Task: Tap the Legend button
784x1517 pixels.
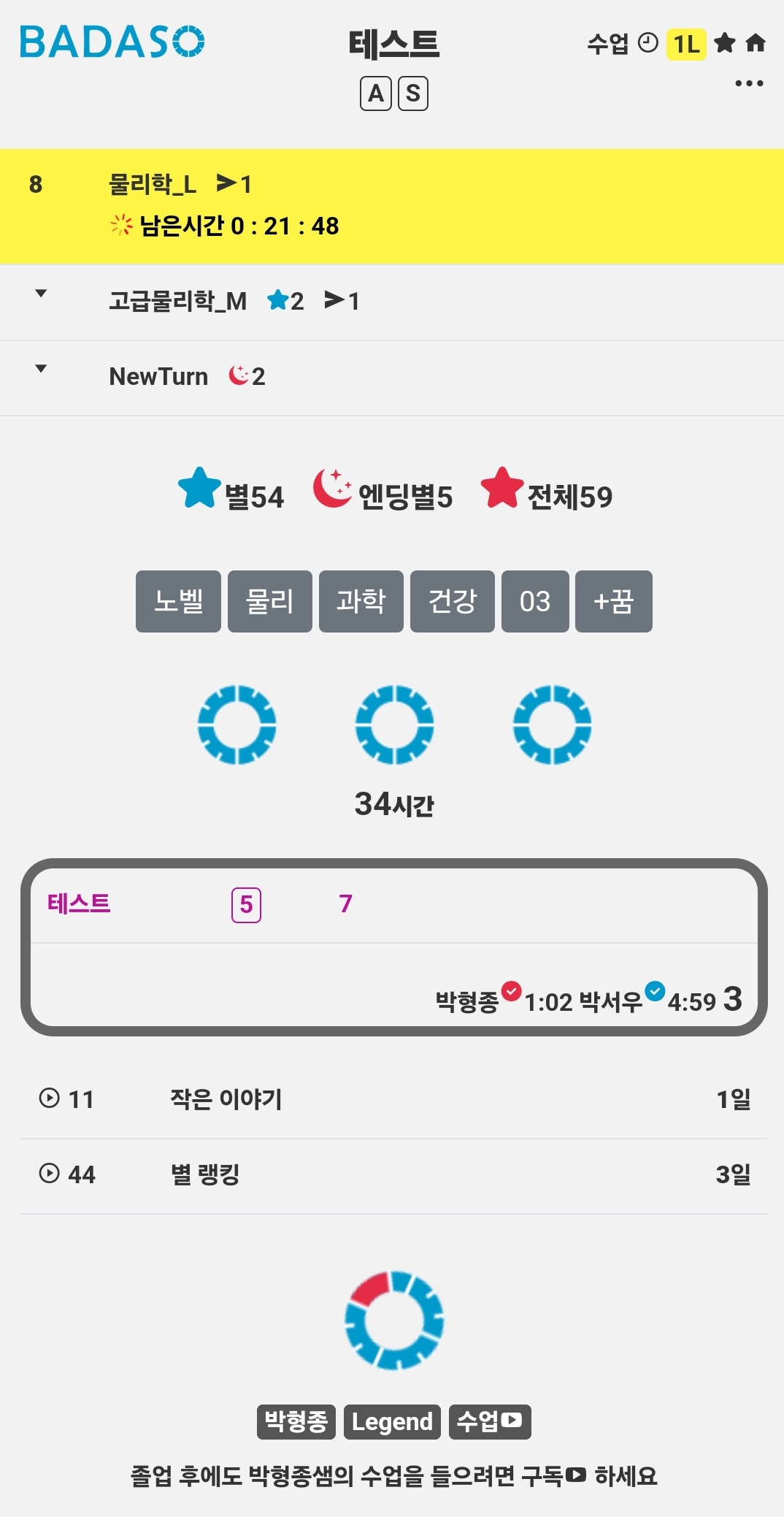Action: (x=393, y=1422)
